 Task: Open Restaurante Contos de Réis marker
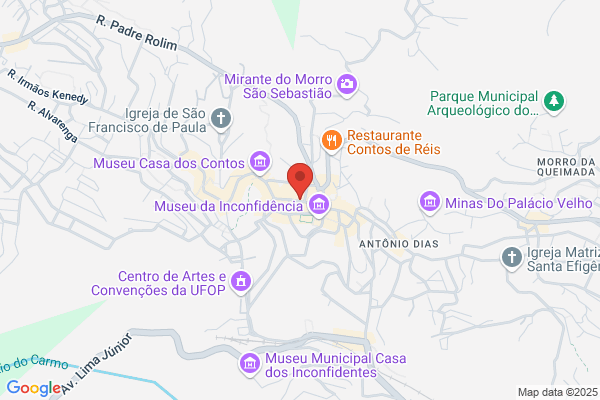click(x=332, y=141)
